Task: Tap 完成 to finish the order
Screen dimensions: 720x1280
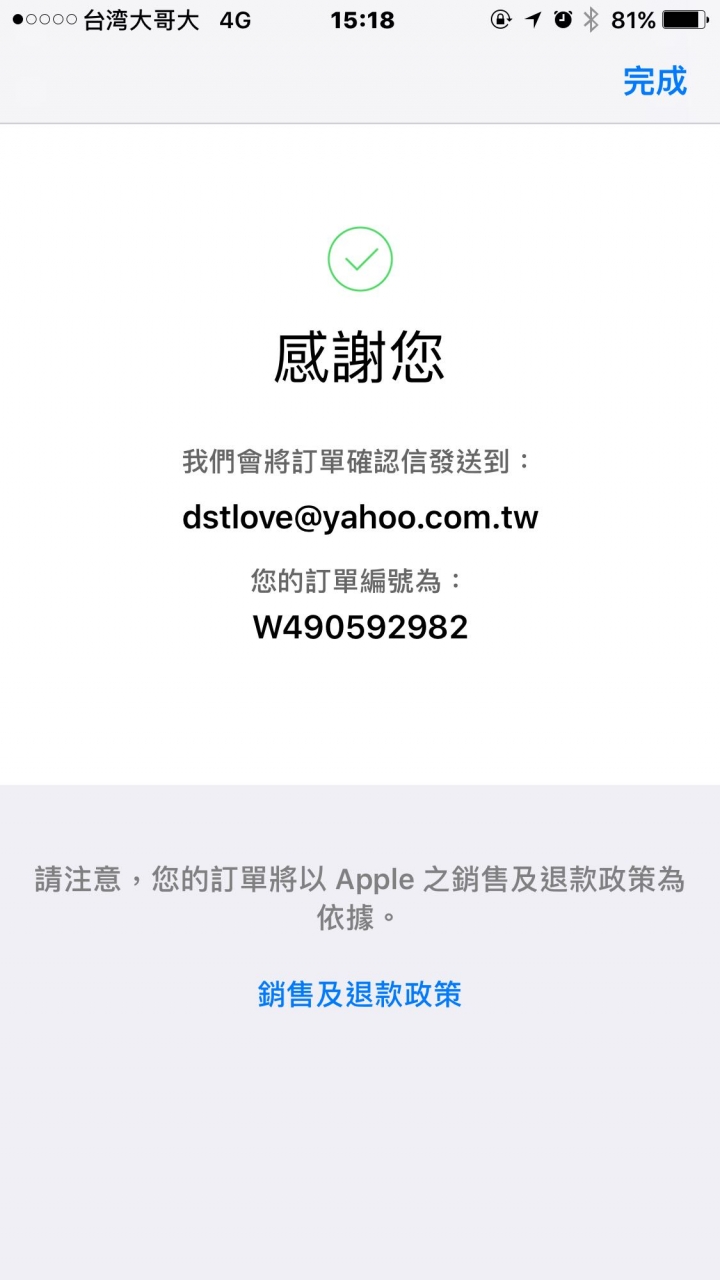Action: [655, 81]
